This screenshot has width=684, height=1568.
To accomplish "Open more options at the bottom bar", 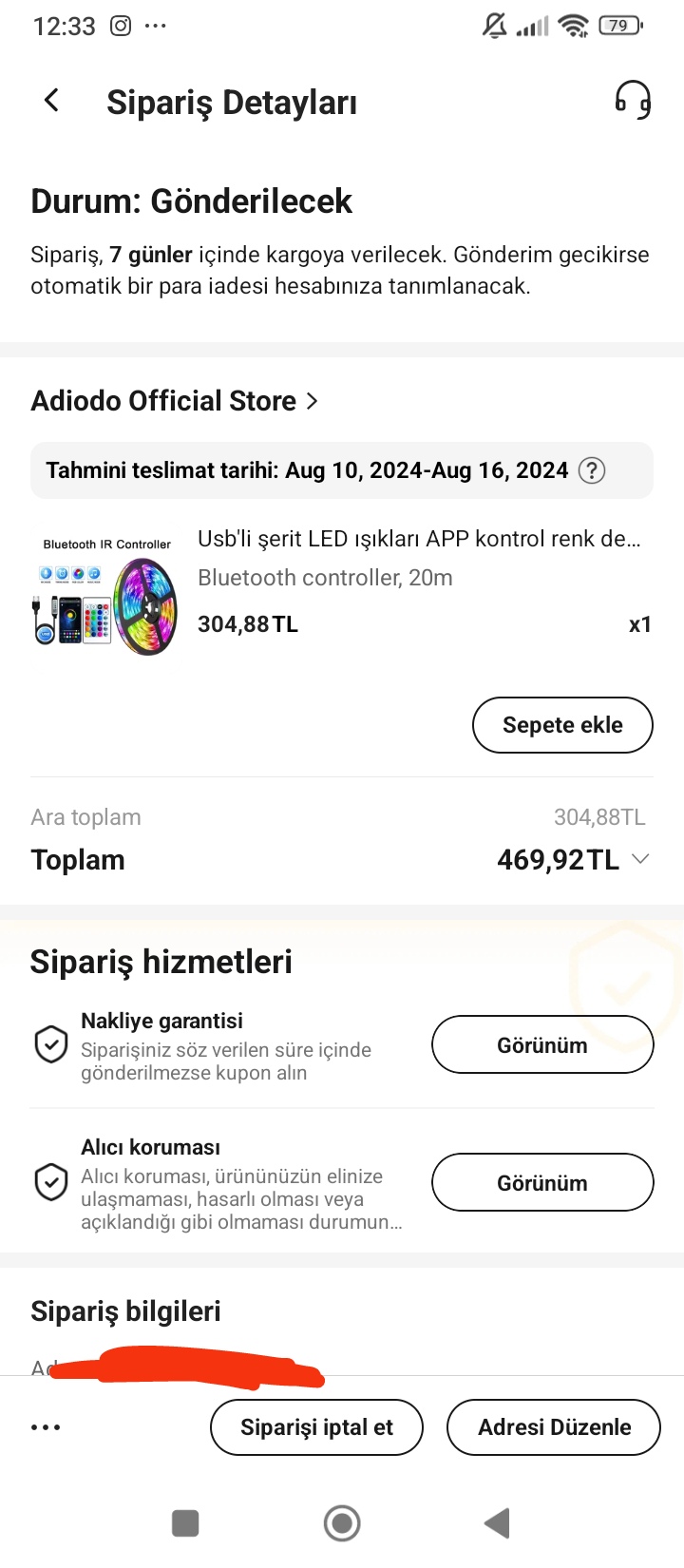I will coord(46,1427).
